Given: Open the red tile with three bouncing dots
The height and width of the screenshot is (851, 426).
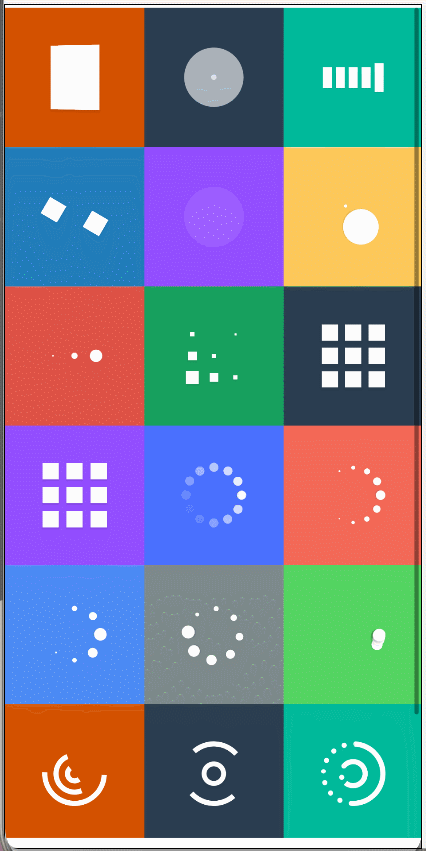Looking at the screenshot, I should 74,356.
